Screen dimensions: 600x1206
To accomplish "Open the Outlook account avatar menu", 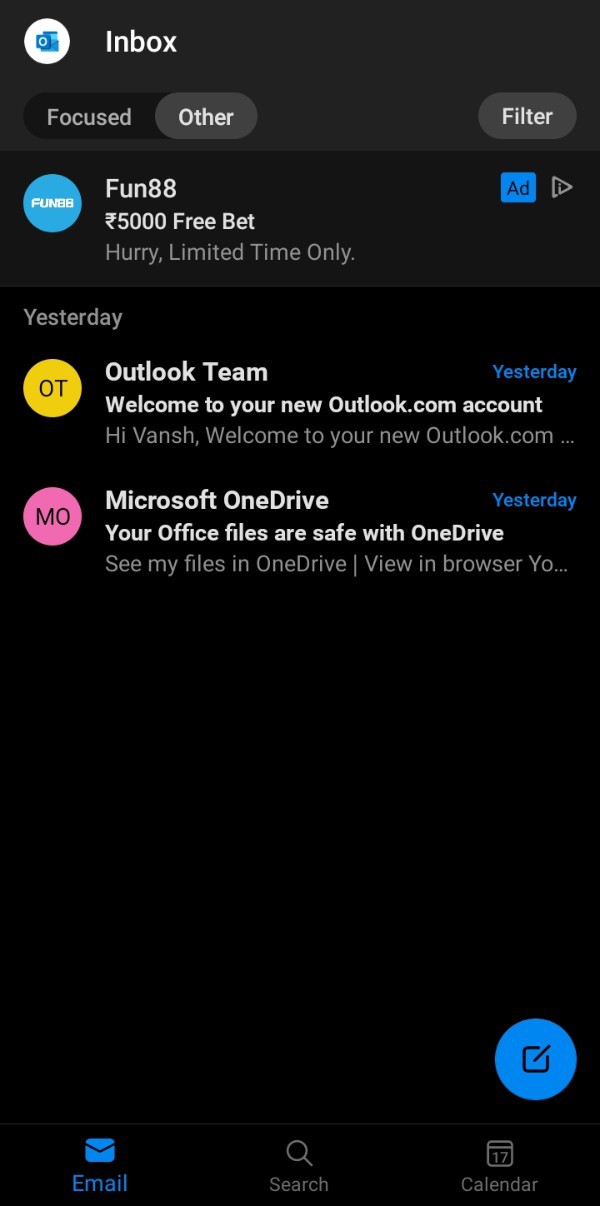I will [47, 42].
